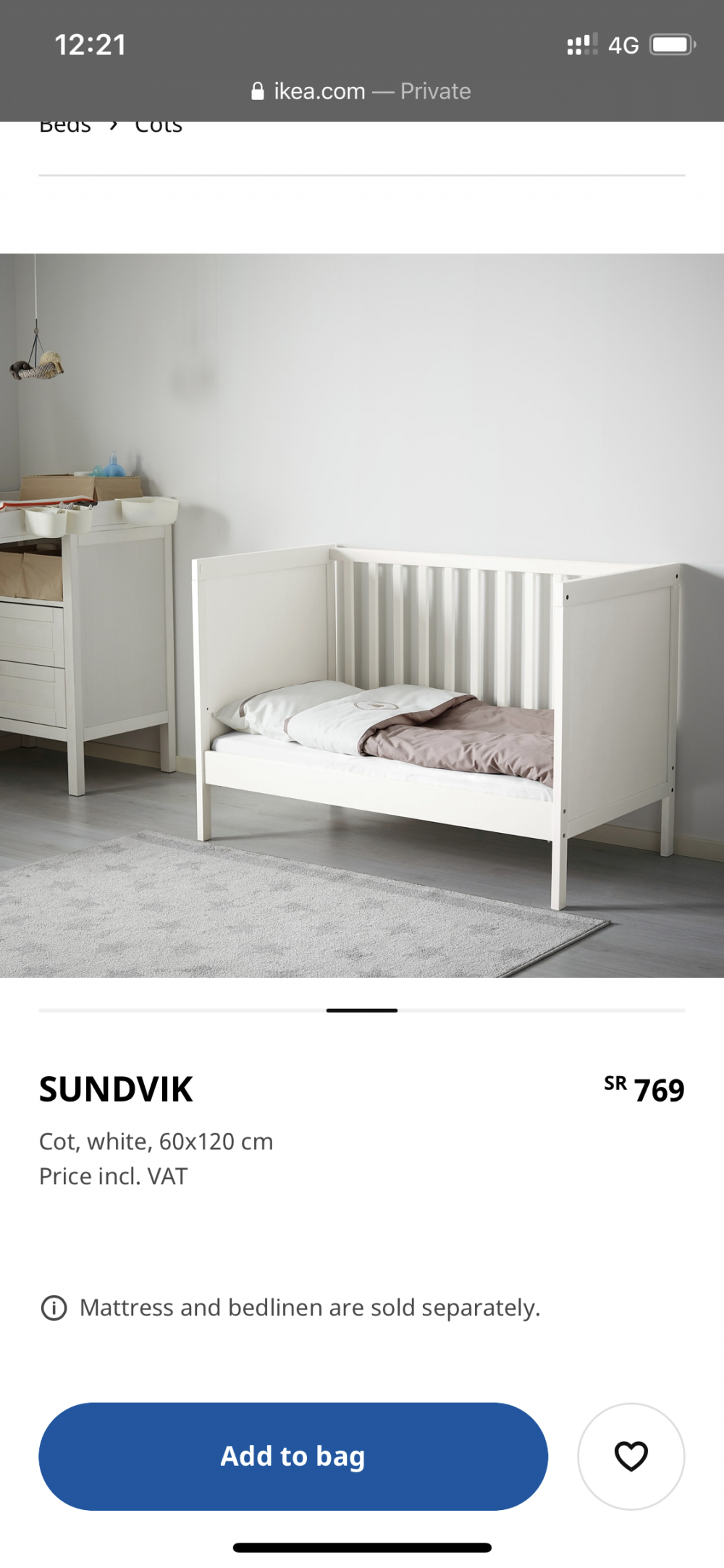Add the SUNDVIK cot to bag
The height and width of the screenshot is (1568, 724).
click(x=292, y=1456)
